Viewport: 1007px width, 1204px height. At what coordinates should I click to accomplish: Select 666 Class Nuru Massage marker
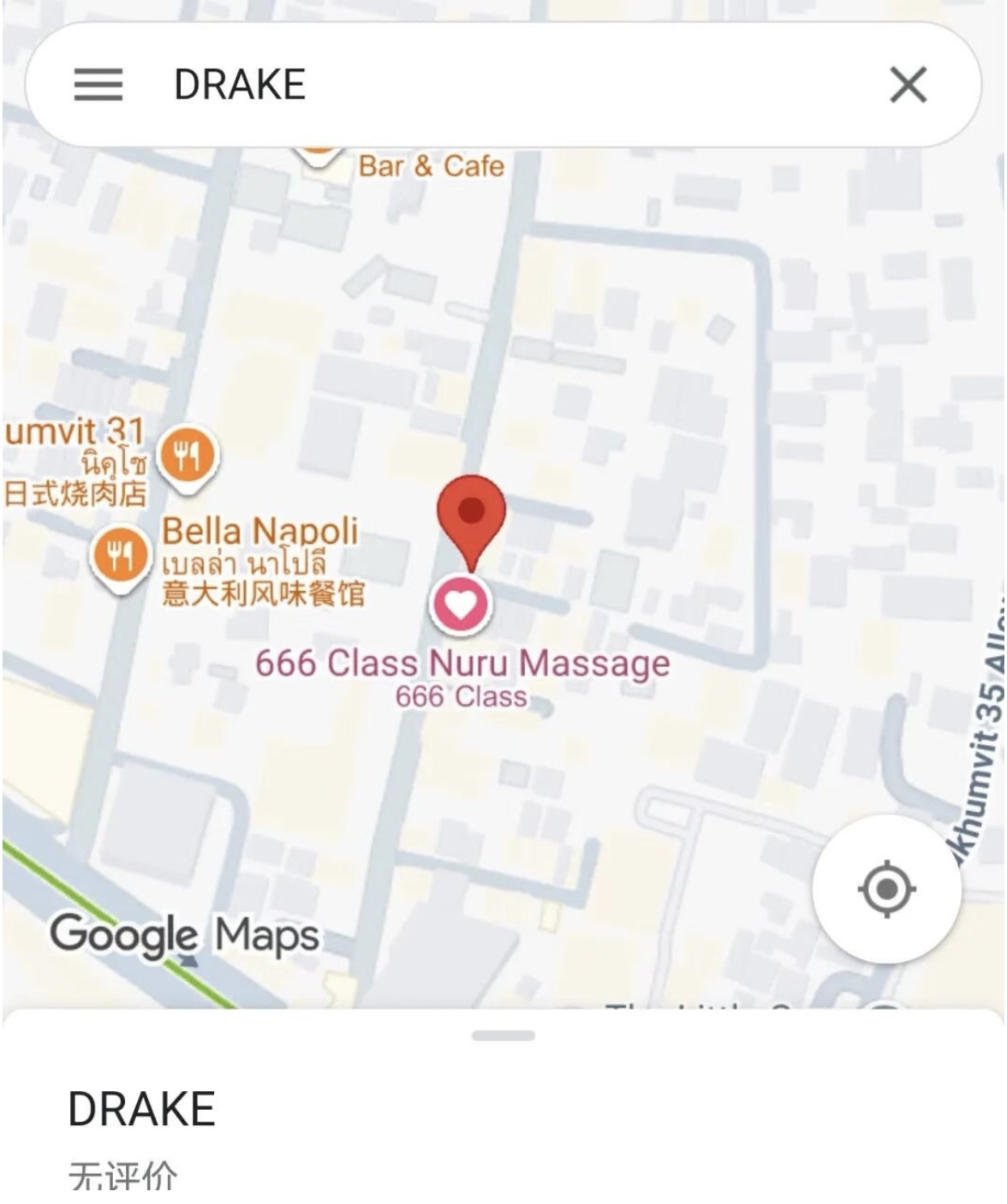(x=461, y=605)
